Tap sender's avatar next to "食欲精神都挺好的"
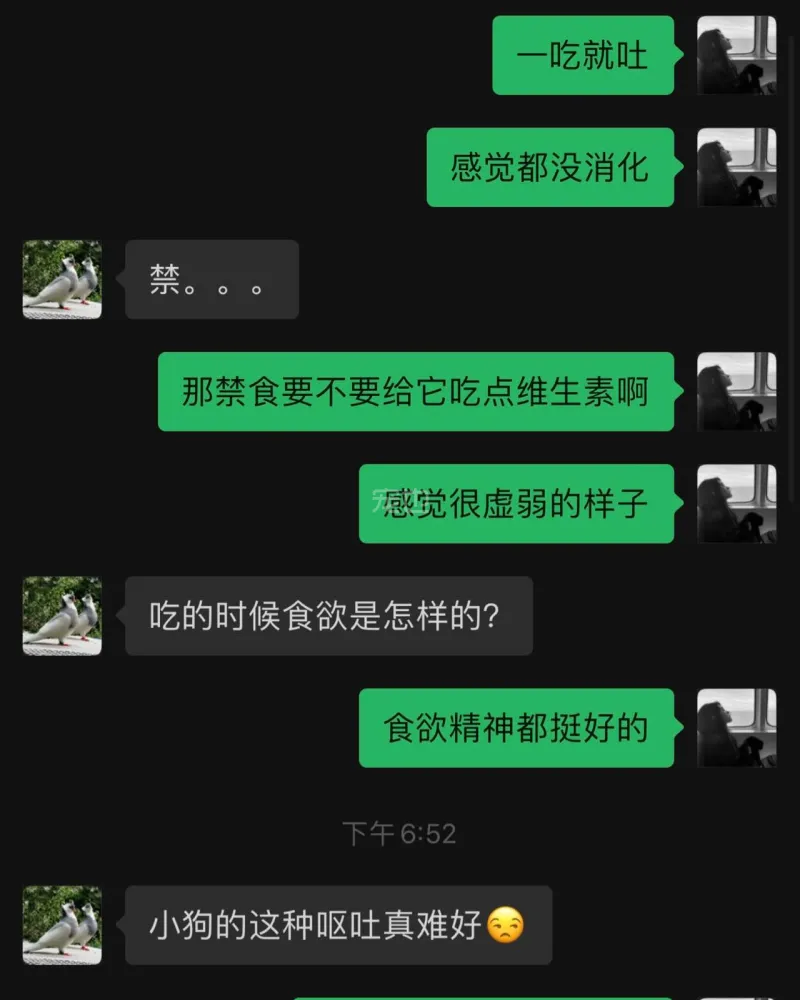 736,728
